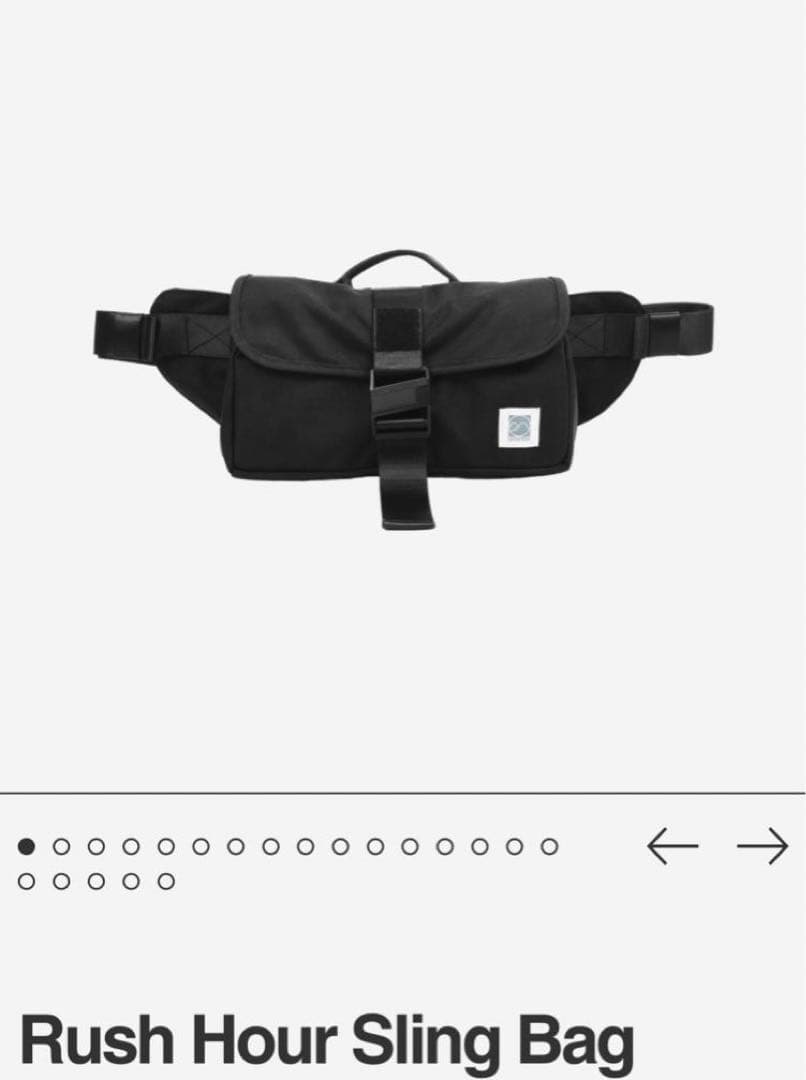Open the Rush Hour Sling Bag photo
The height and width of the screenshot is (1080, 806).
click(403, 390)
